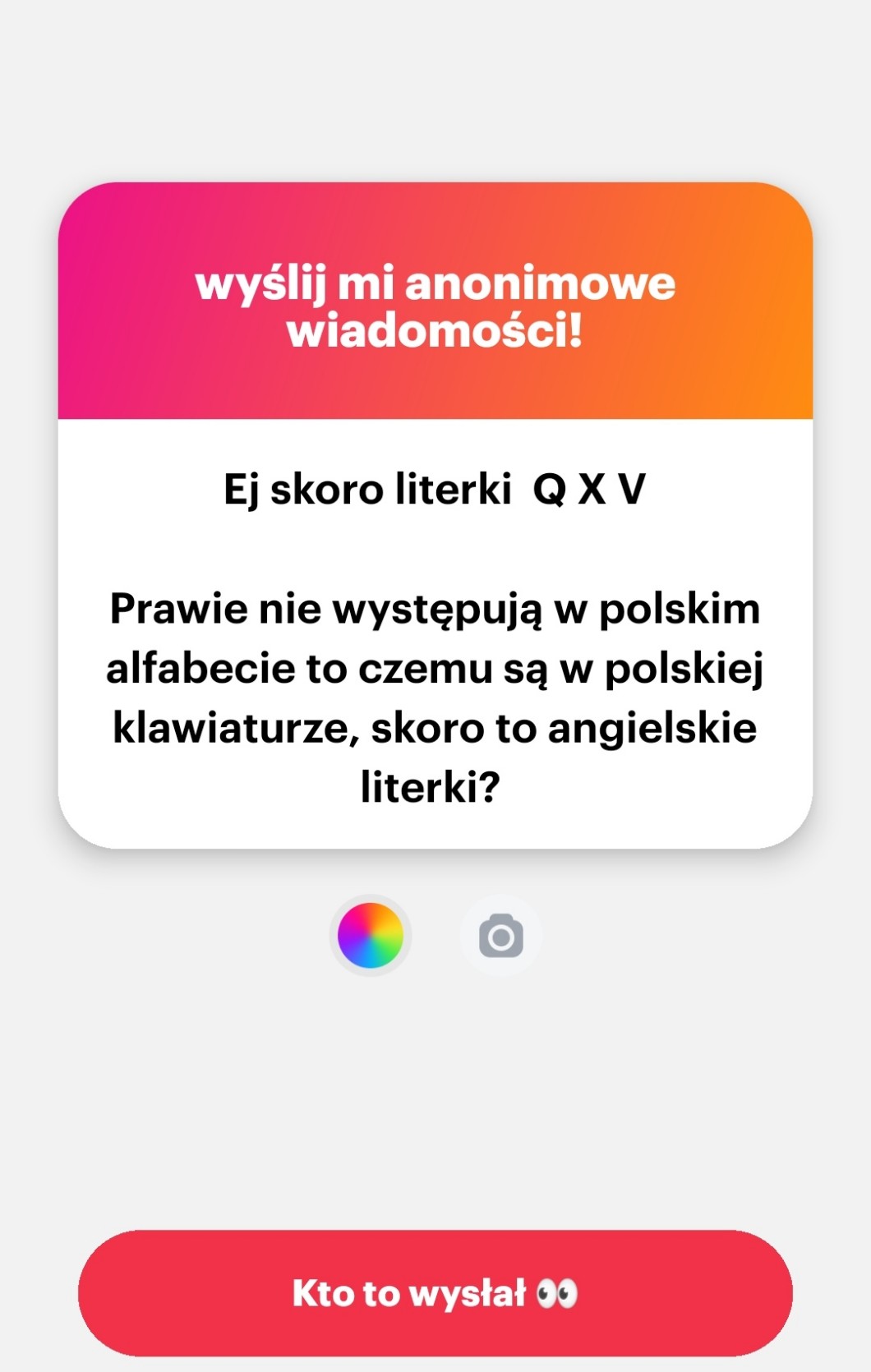Tap the "Kto to wysłał" button
Viewport: 871px width, 1372px height.
[x=435, y=1293]
